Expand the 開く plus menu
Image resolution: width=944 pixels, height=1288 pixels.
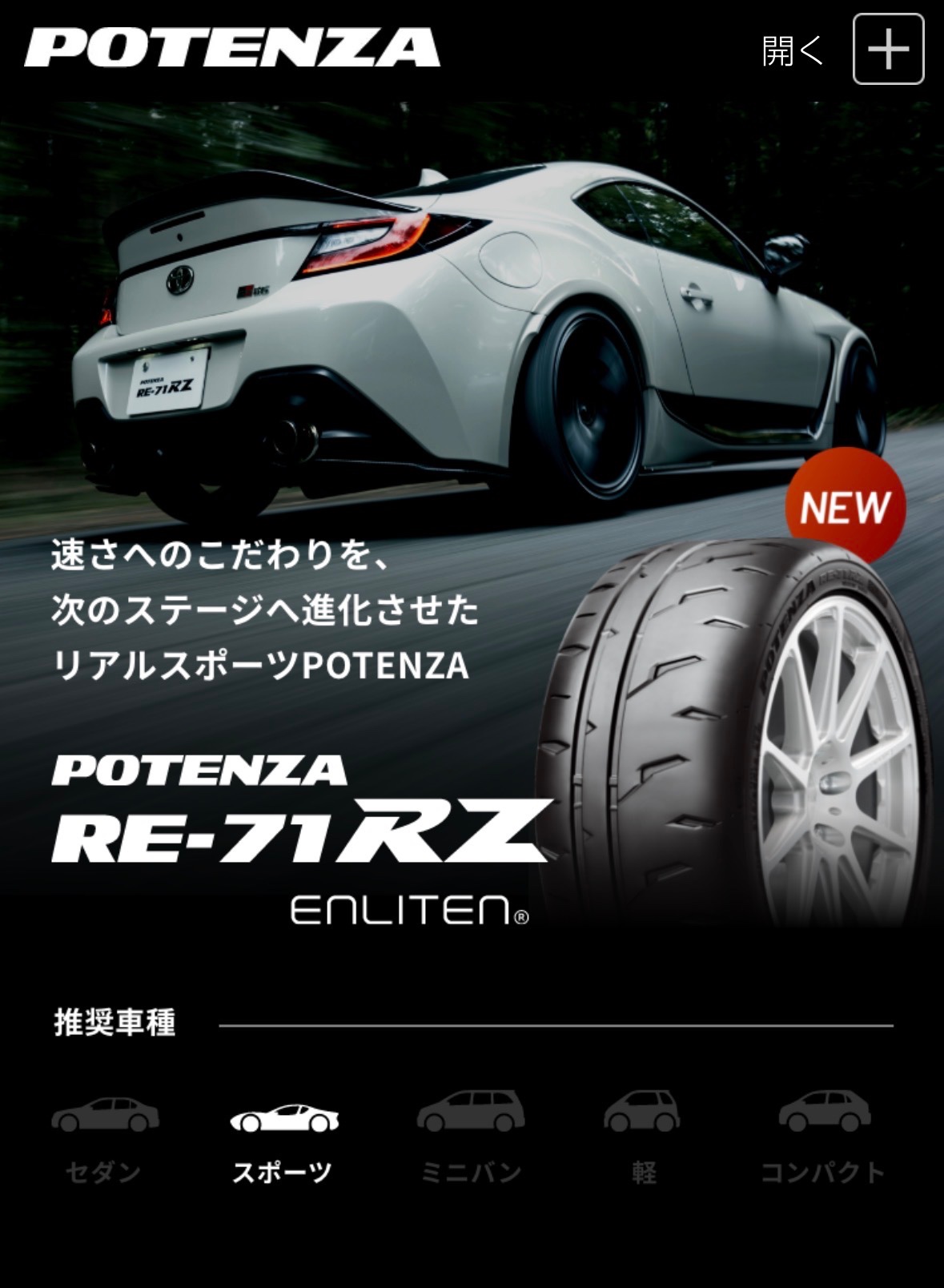point(888,50)
